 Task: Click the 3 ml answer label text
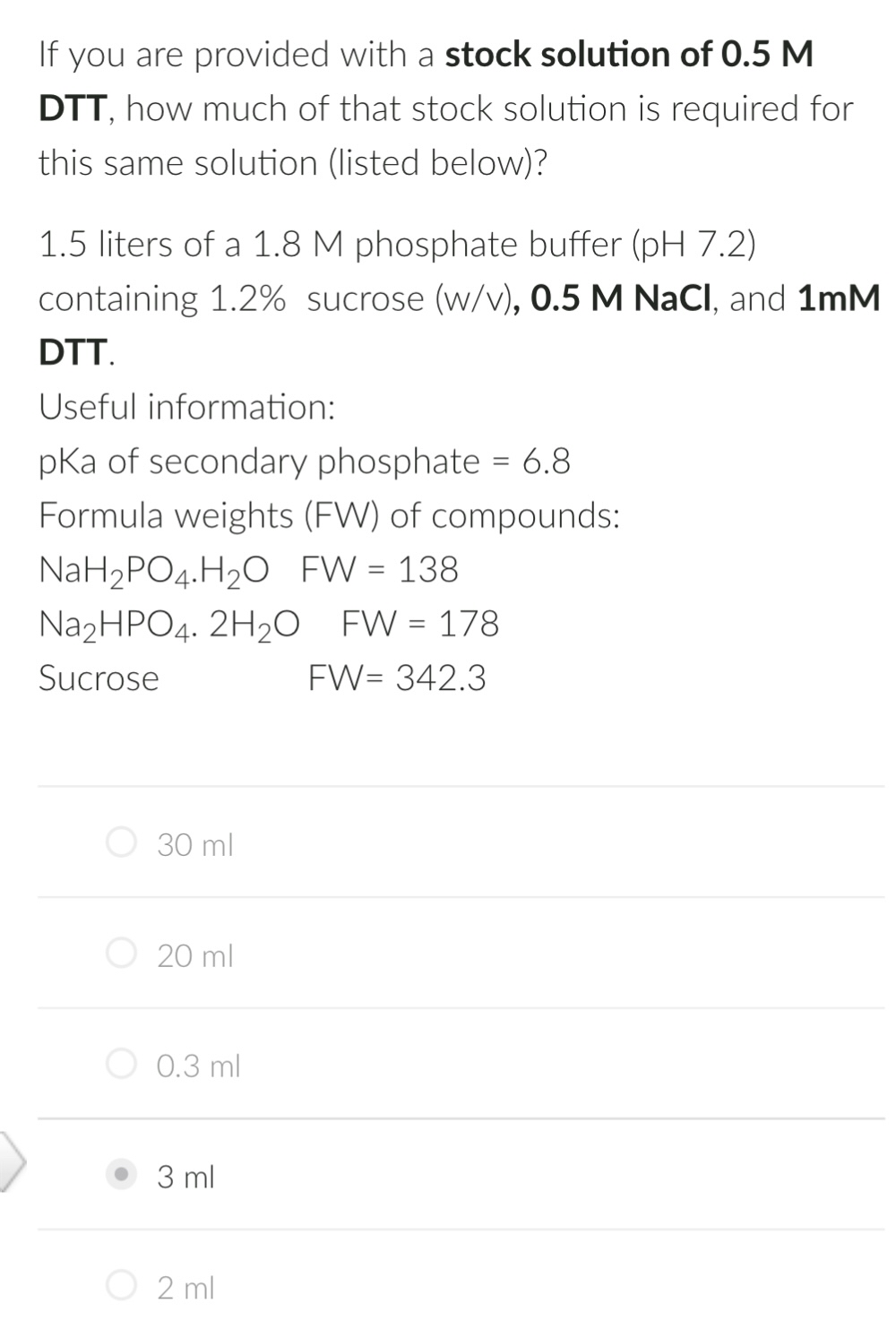coord(184,1177)
